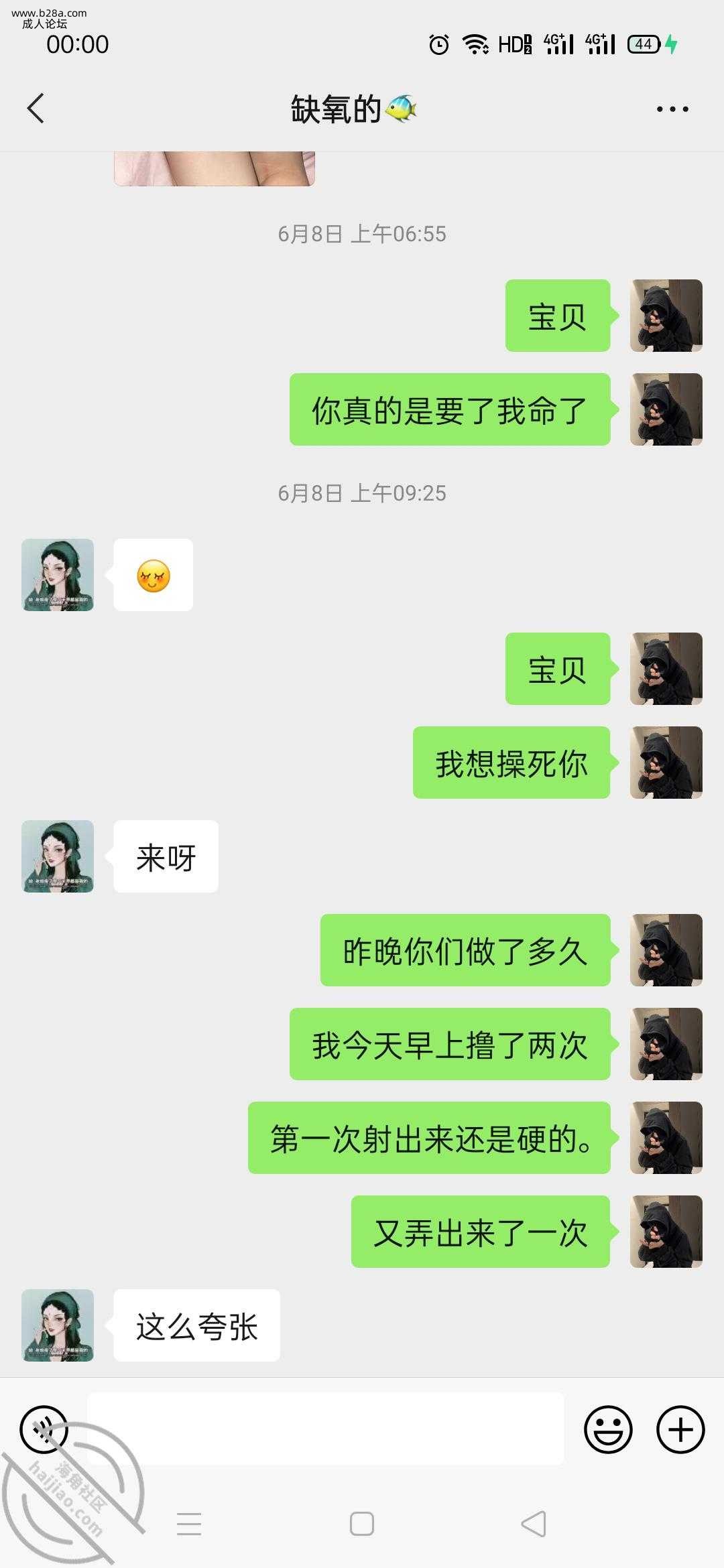Open recent apps from navigation bar
This screenshot has width=724, height=1568.
coord(189,1524)
